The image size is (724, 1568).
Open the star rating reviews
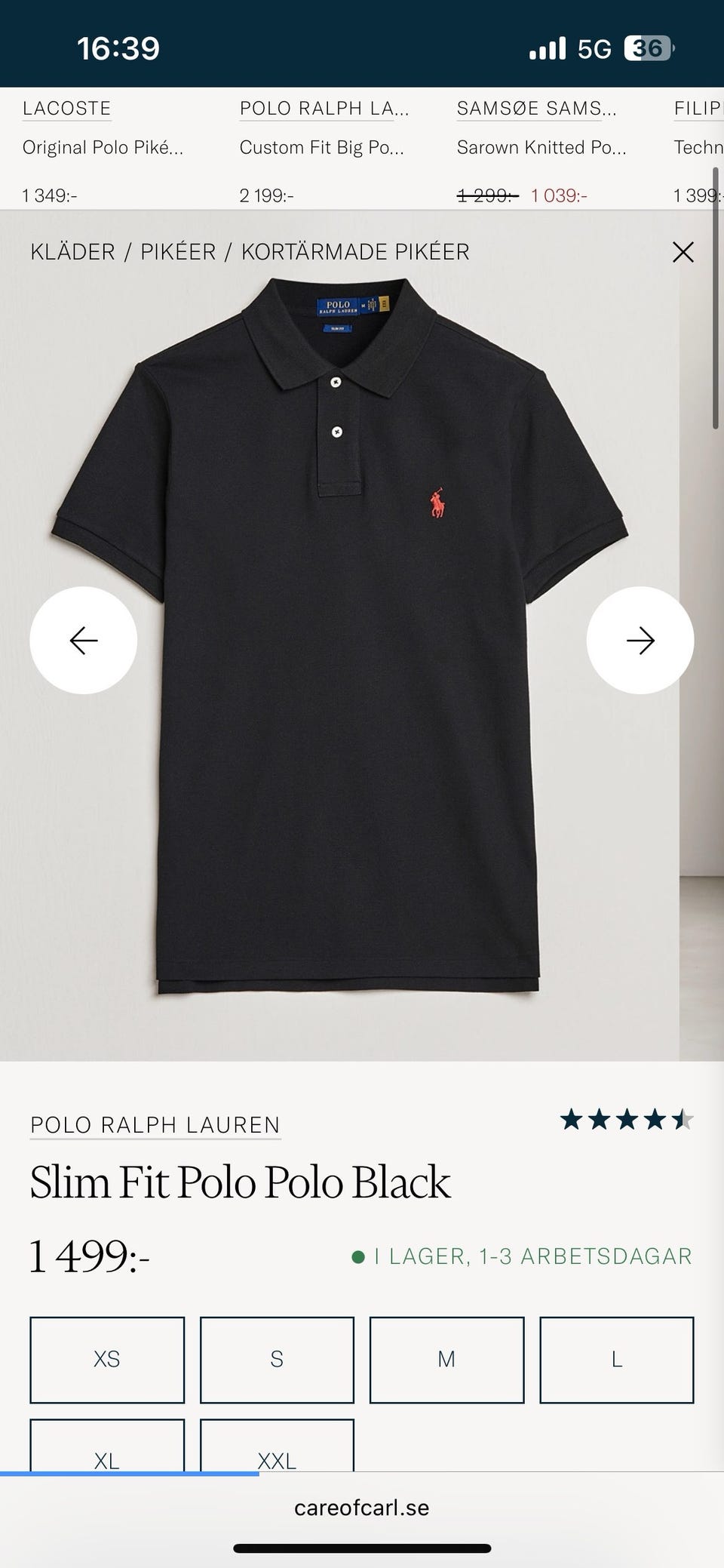pyautogui.click(x=627, y=1120)
